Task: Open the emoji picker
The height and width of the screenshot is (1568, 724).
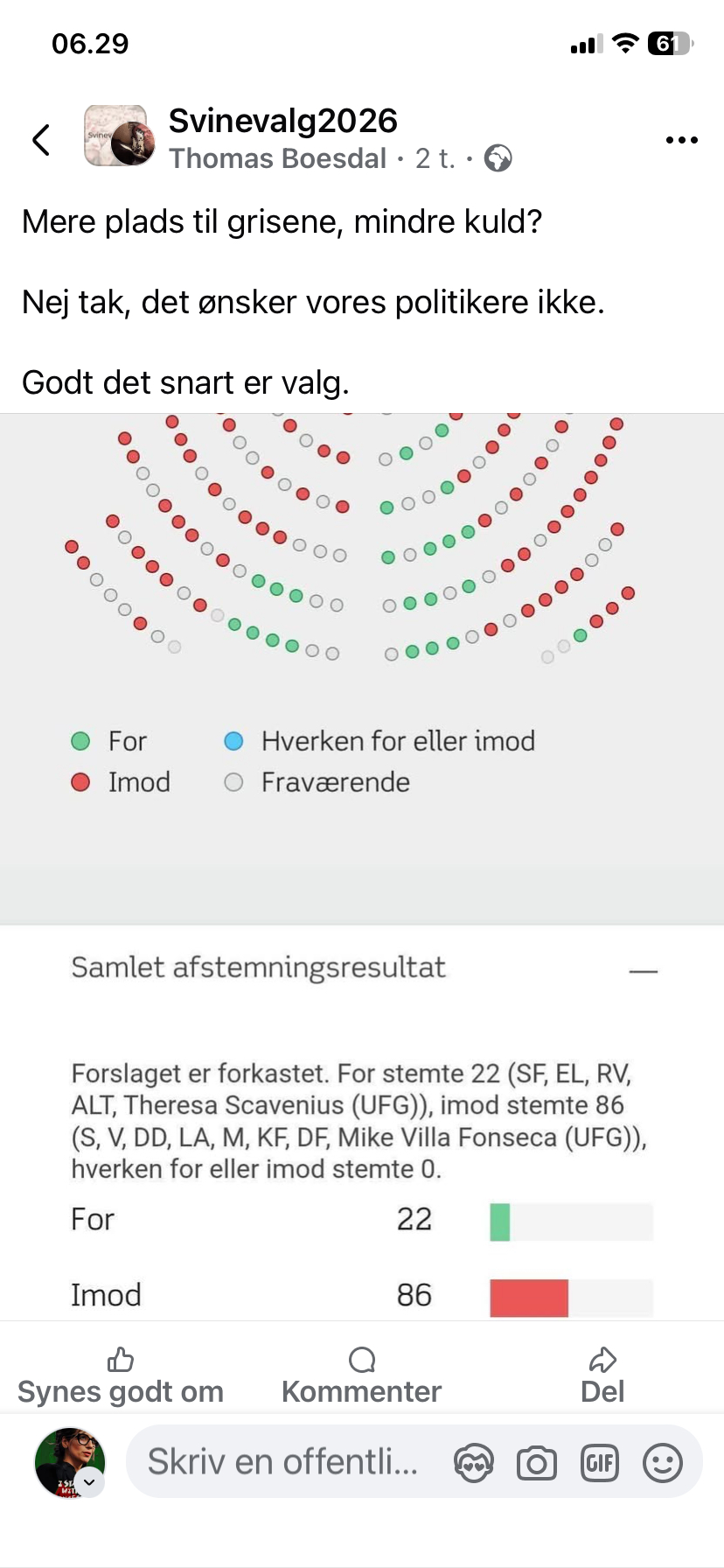Action: (663, 1462)
